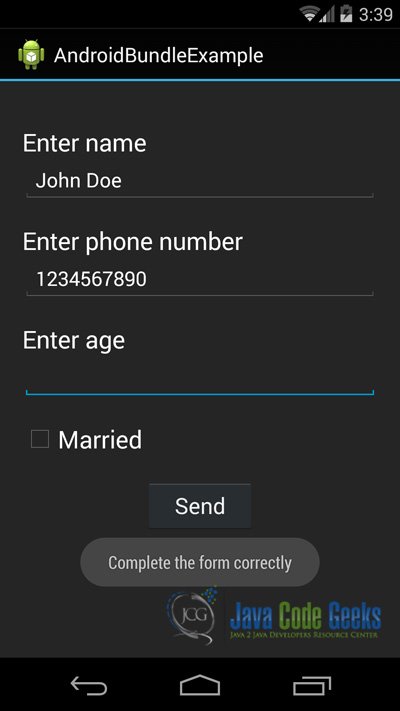Edit the phone number field
This screenshot has height=711, width=400.
pos(200,279)
